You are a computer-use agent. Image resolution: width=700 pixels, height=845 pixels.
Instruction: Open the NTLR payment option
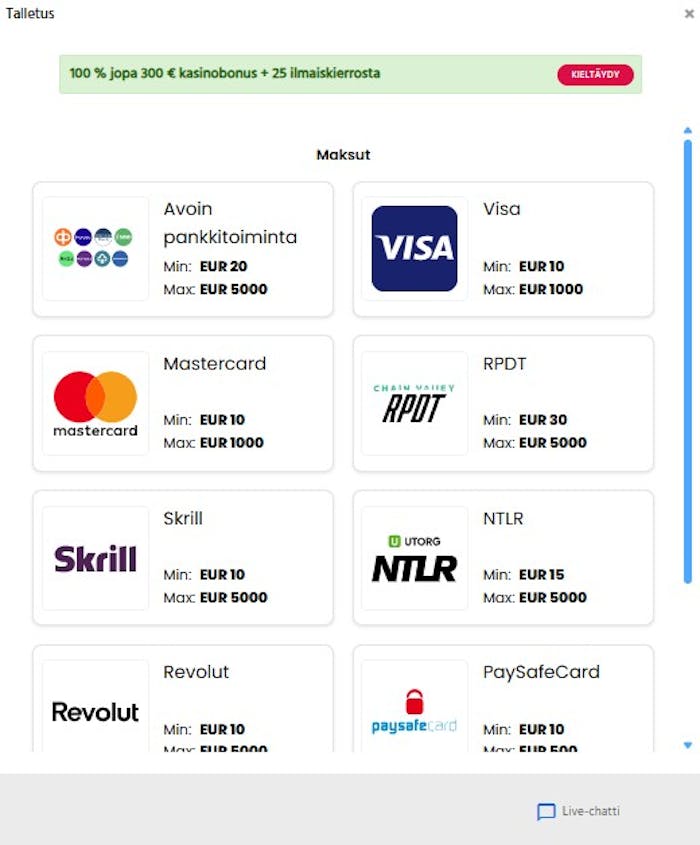coord(503,558)
